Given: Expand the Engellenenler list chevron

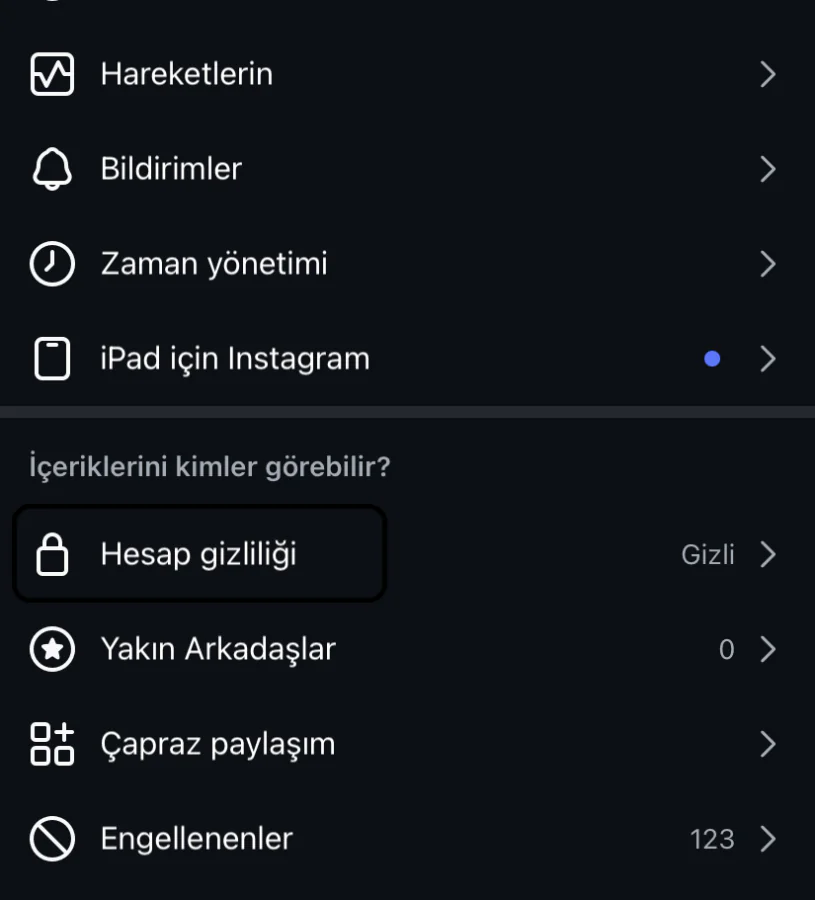Looking at the screenshot, I should (768, 840).
